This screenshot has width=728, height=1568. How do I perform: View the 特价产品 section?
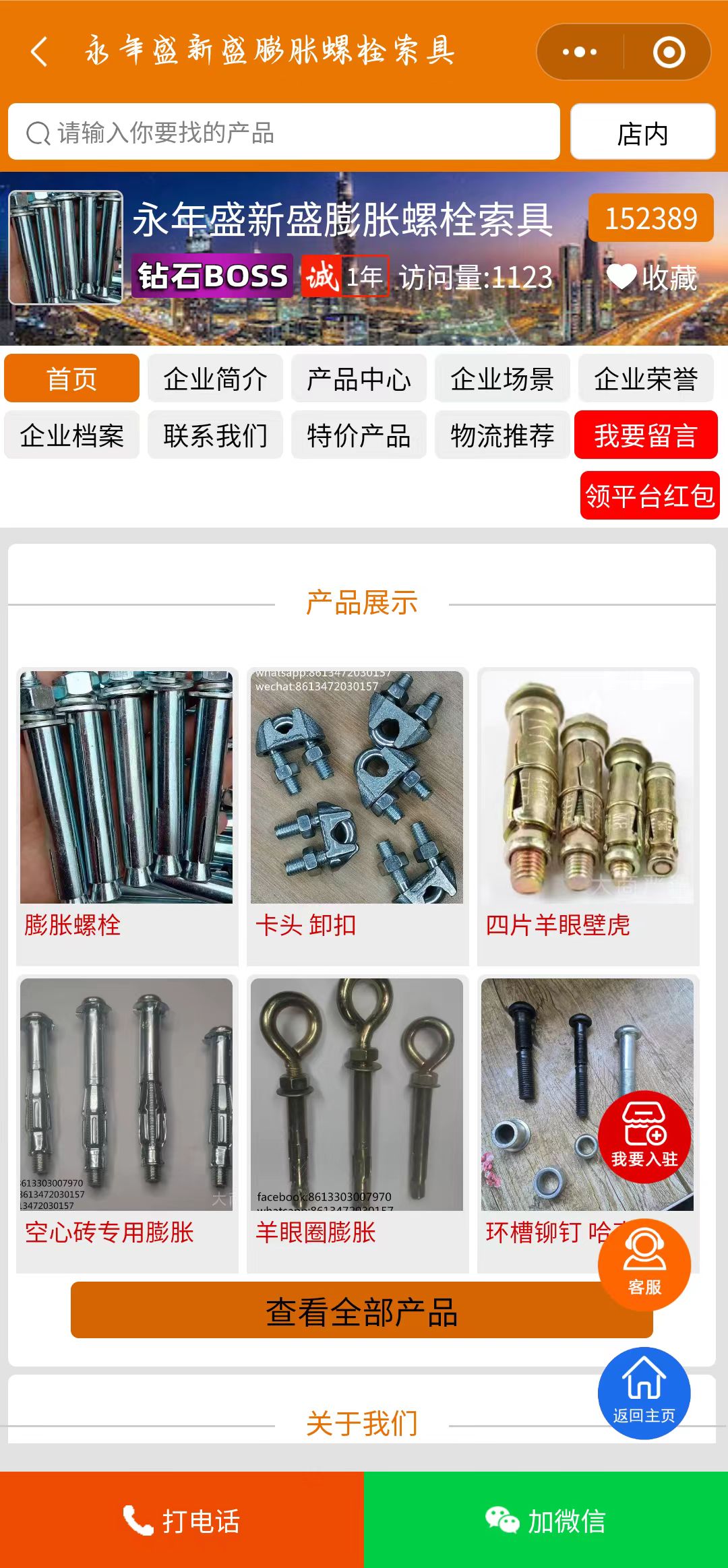click(x=359, y=435)
